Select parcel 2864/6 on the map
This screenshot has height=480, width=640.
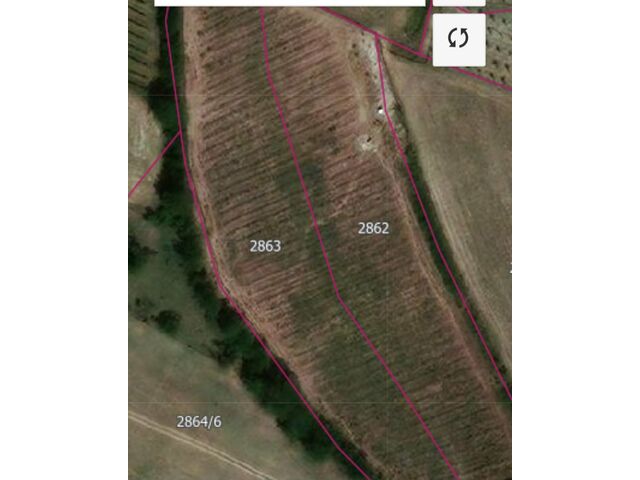[199, 421]
